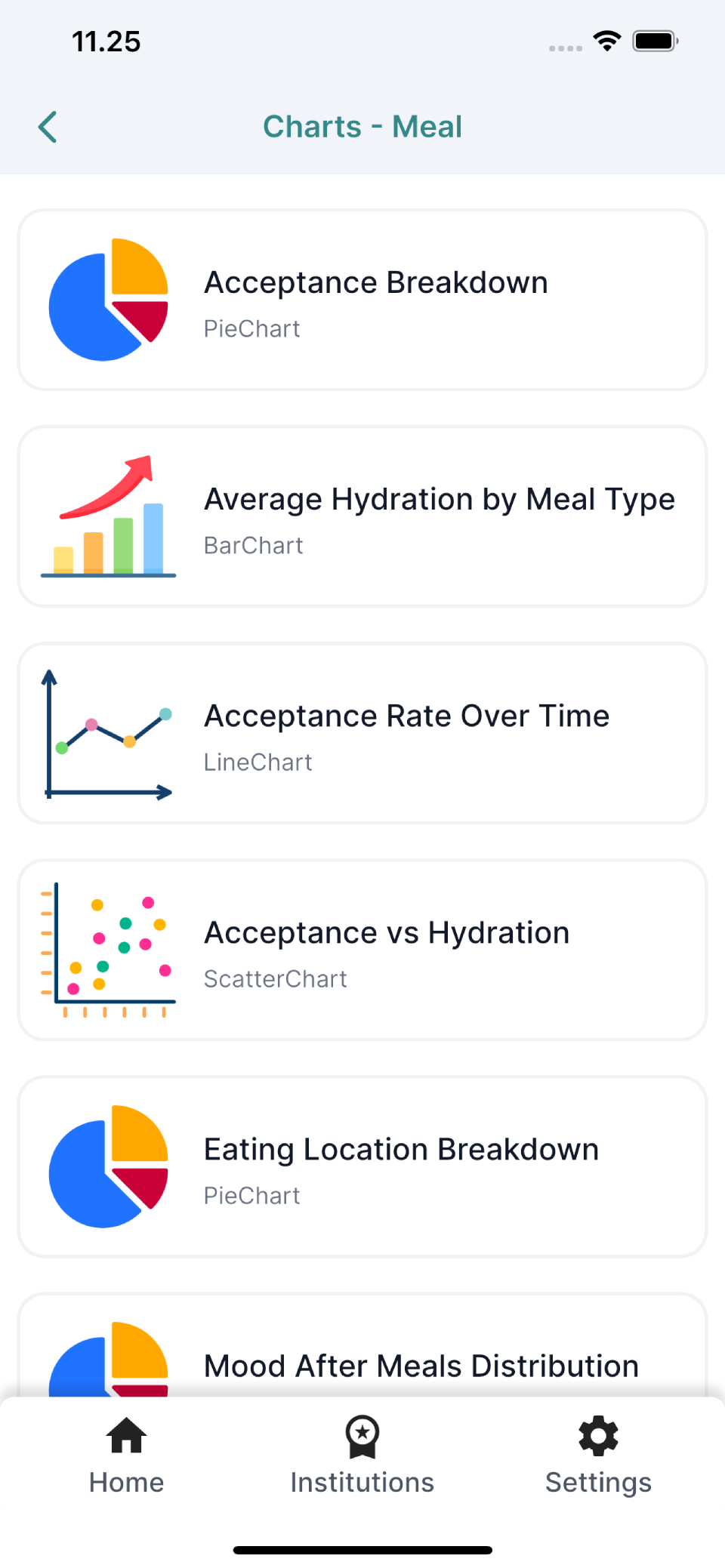Switch to the Institutions tab
The height and width of the screenshot is (1568, 725).
pos(362,1456)
